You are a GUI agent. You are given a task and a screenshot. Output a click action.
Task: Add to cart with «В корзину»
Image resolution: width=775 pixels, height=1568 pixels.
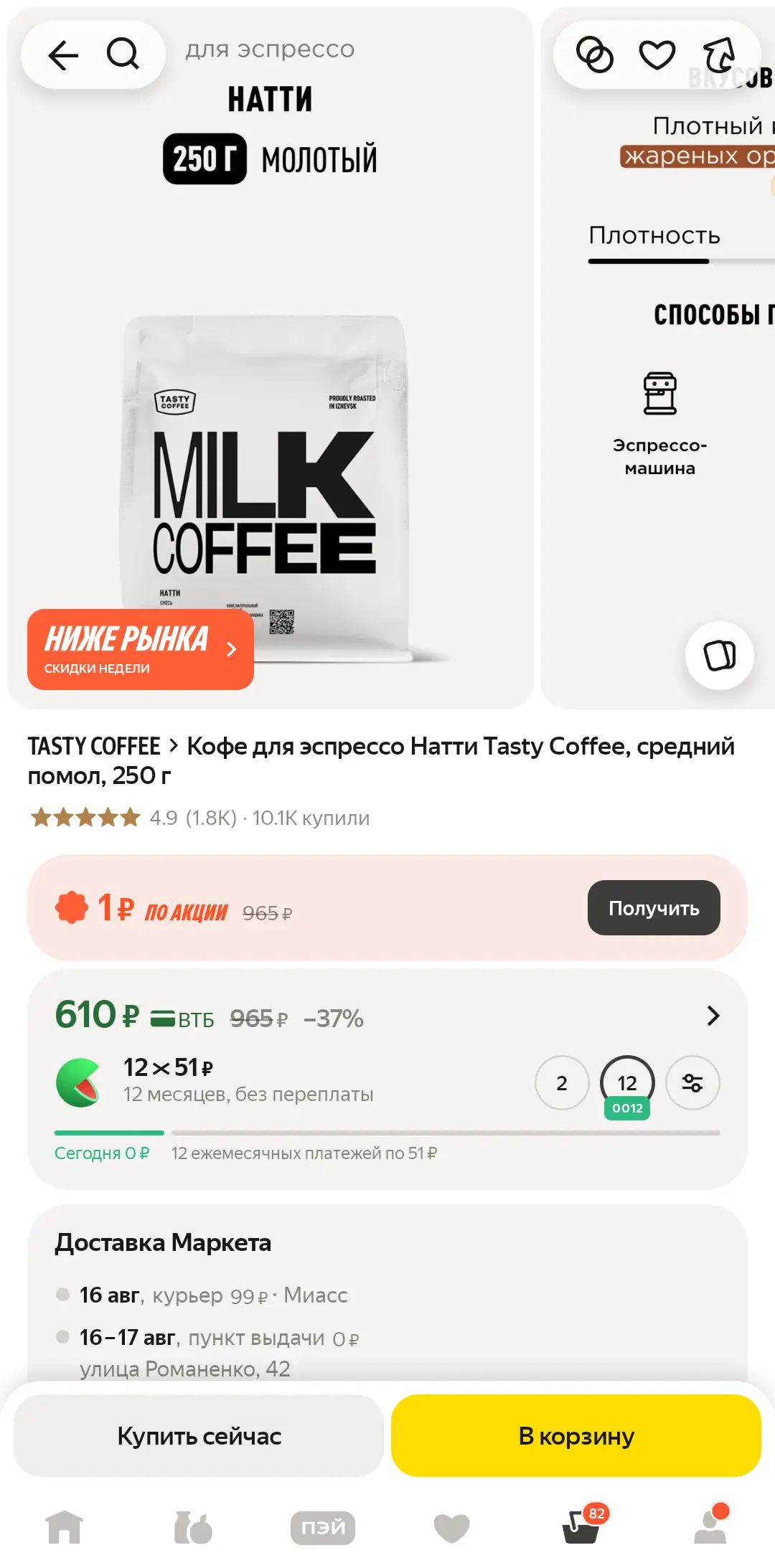pyautogui.click(x=576, y=1435)
